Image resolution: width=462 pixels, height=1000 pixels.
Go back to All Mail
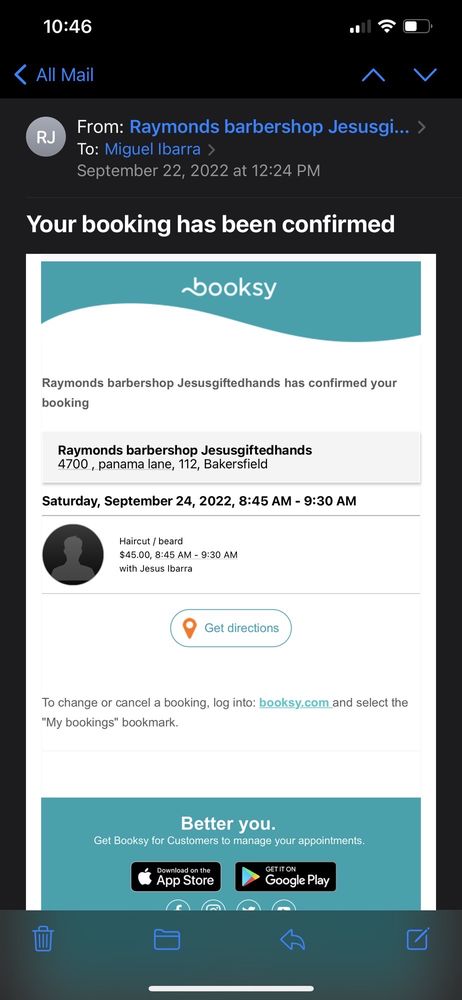[54, 75]
